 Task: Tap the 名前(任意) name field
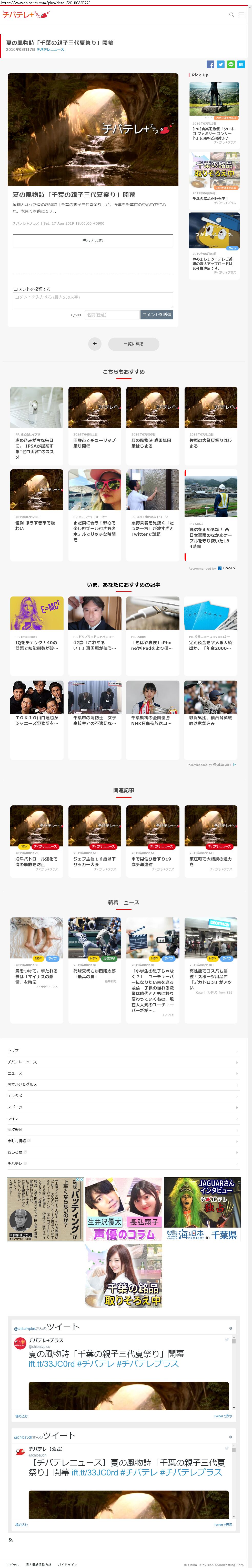112,315
